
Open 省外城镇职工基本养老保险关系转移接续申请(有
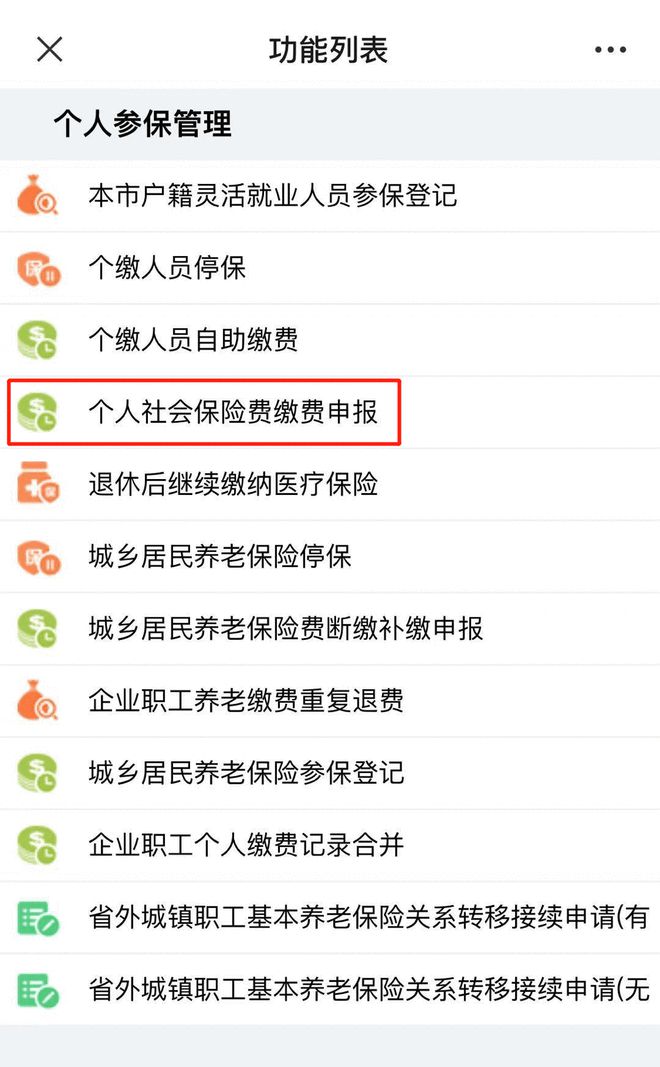[x=330, y=917]
